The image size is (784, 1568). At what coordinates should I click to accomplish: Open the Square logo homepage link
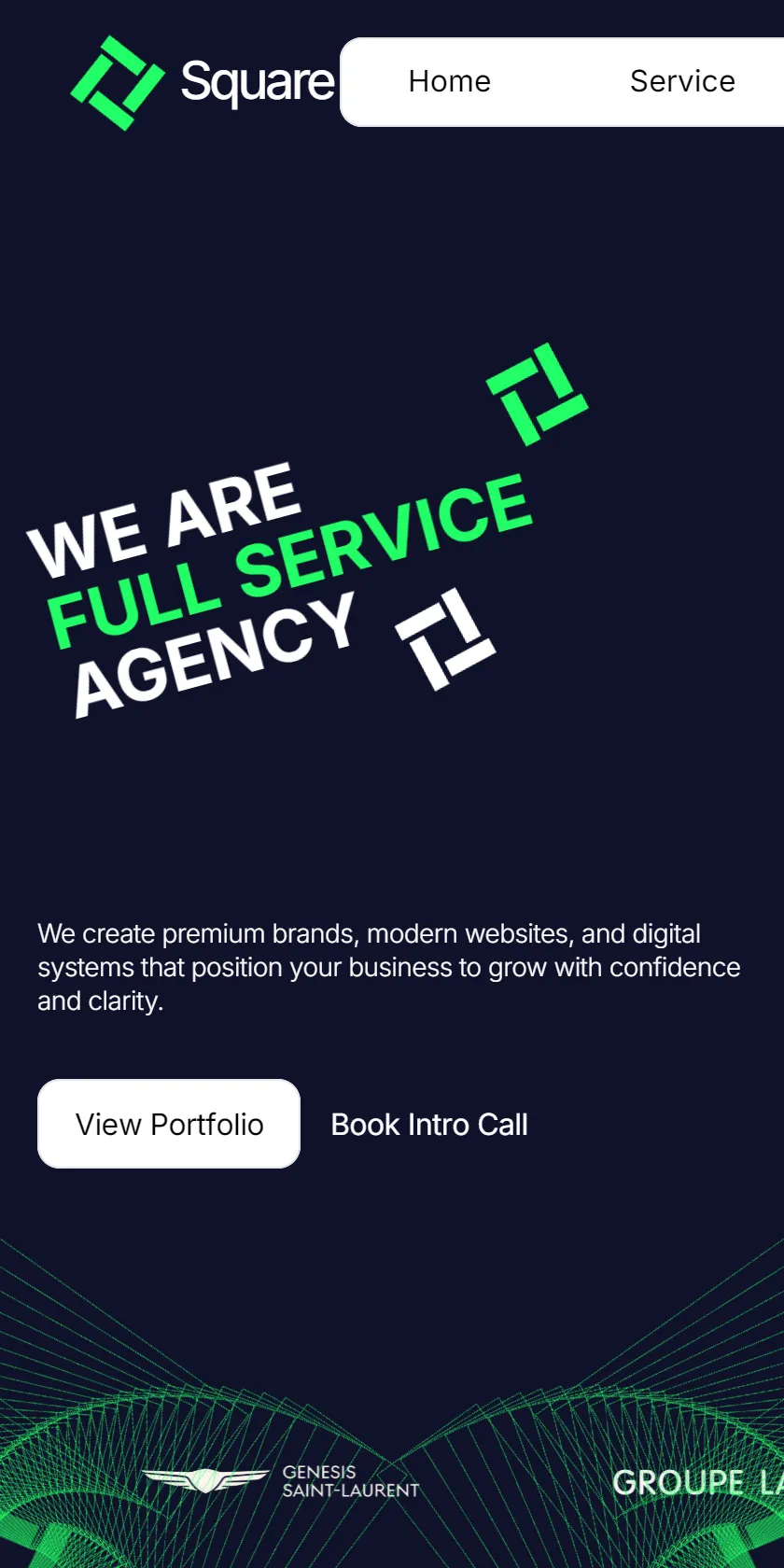[x=203, y=82]
